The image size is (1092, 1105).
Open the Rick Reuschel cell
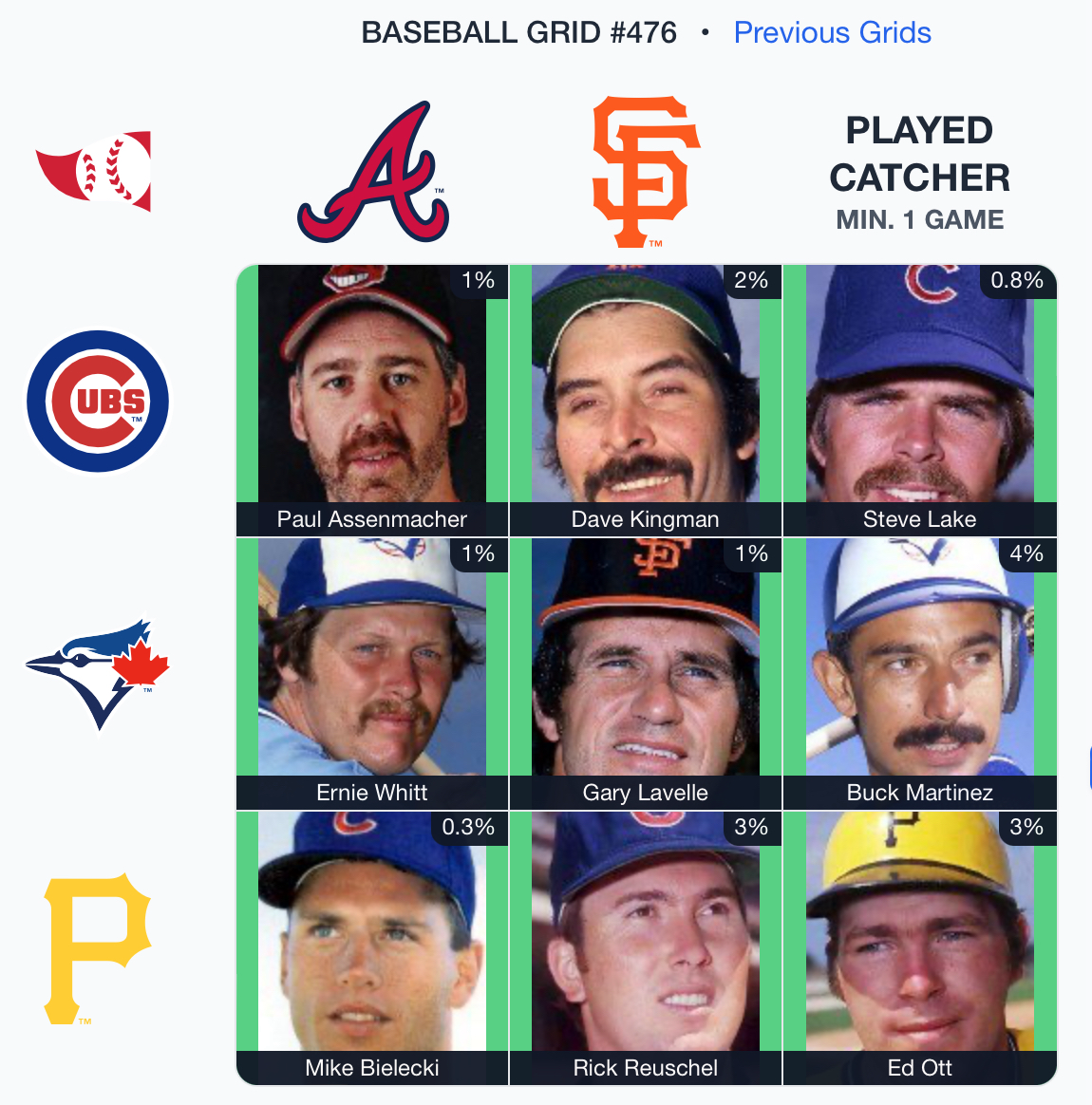pos(646,947)
